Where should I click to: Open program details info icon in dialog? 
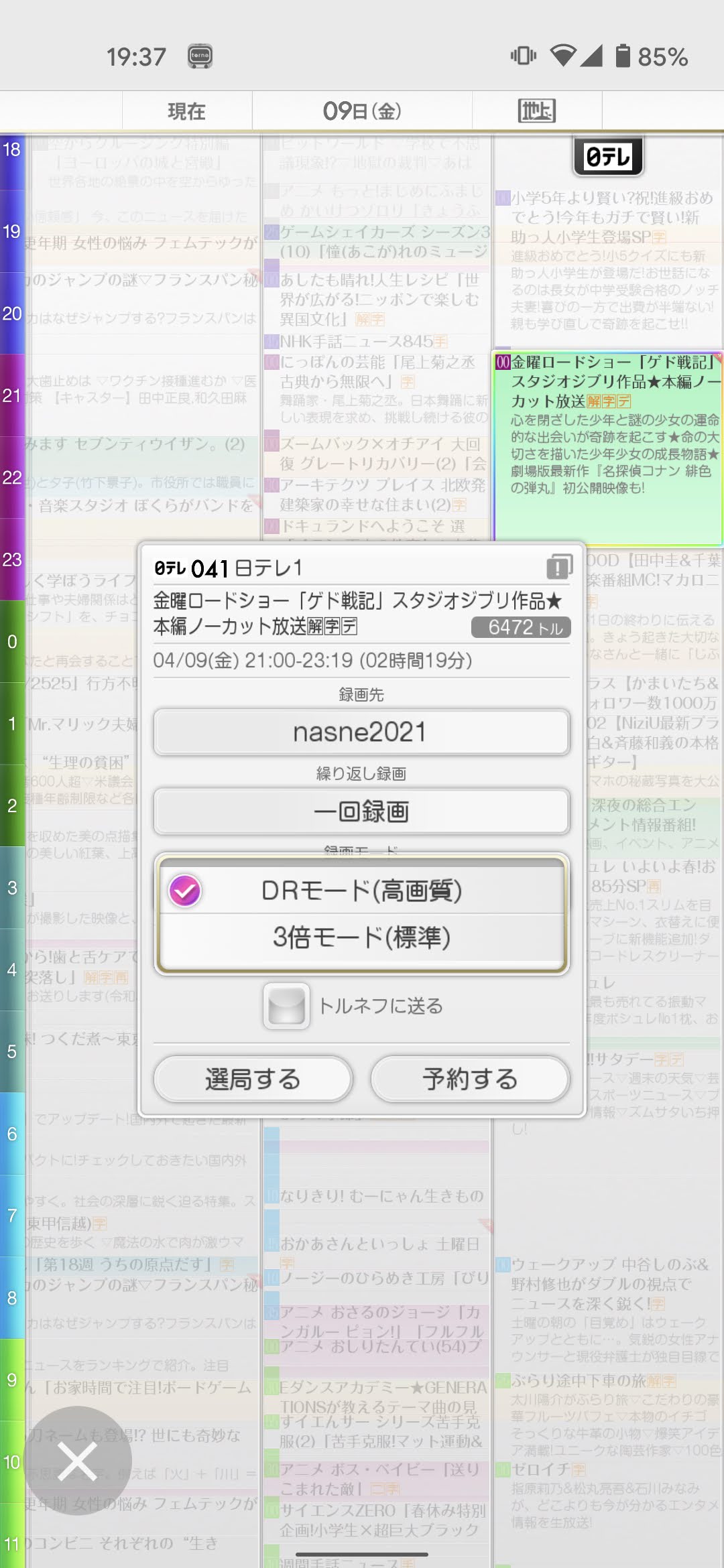point(559,567)
